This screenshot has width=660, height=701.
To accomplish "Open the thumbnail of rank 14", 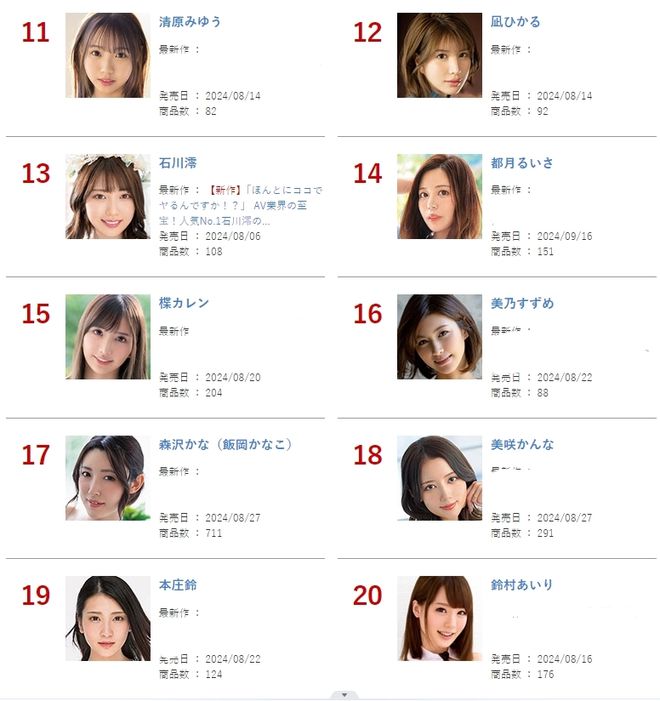I will 439,196.
